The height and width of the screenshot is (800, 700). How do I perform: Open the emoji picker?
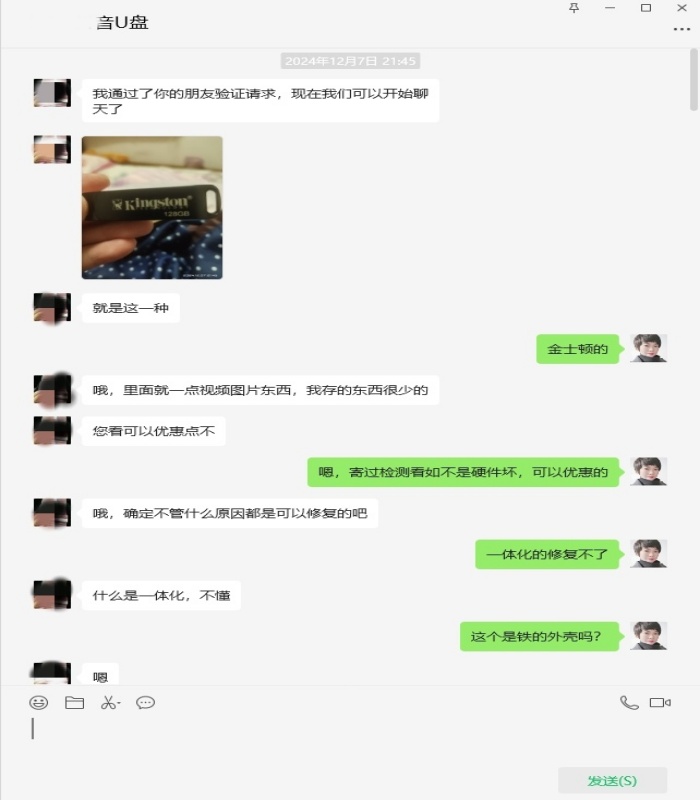pyautogui.click(x=39, y=703)
